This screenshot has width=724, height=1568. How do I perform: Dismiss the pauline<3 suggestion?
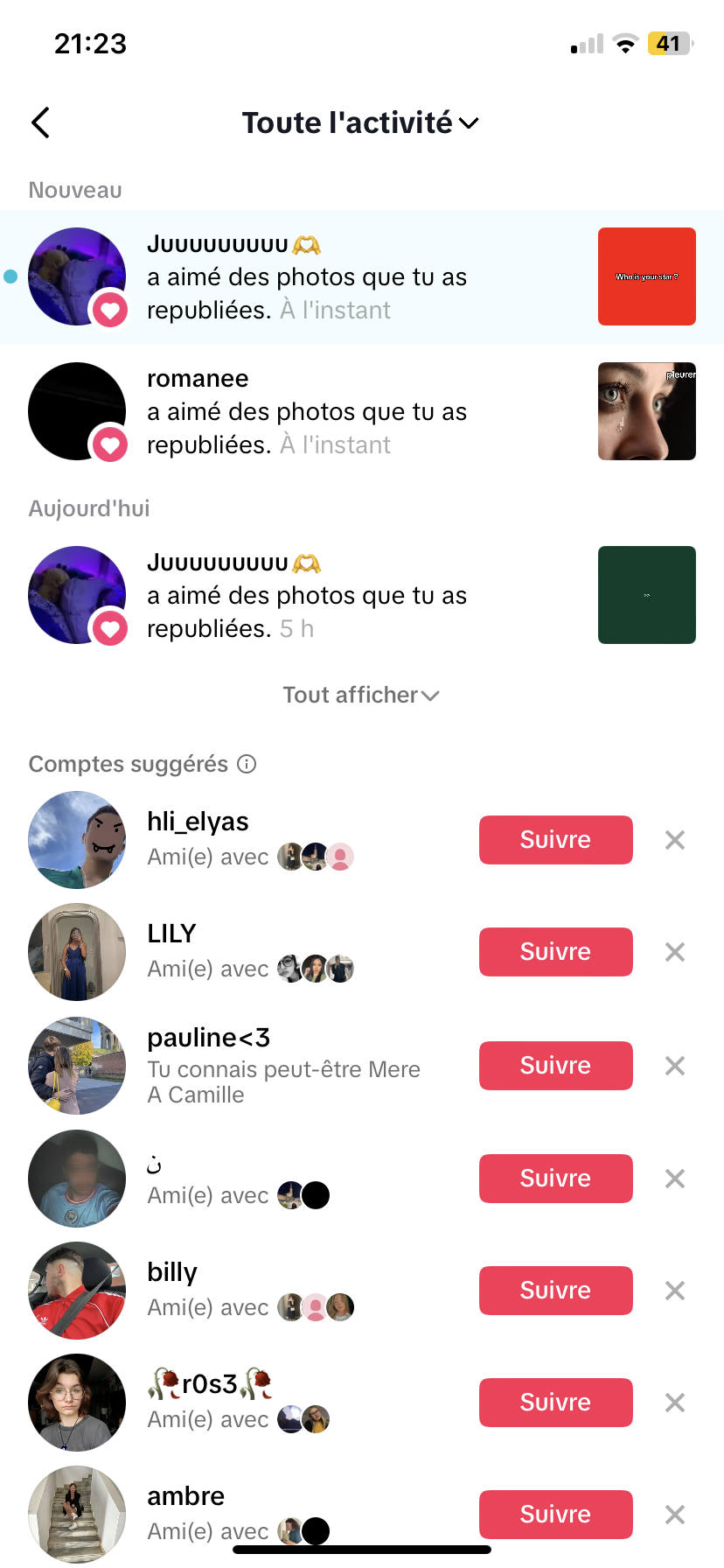[x=674, y=1066]
